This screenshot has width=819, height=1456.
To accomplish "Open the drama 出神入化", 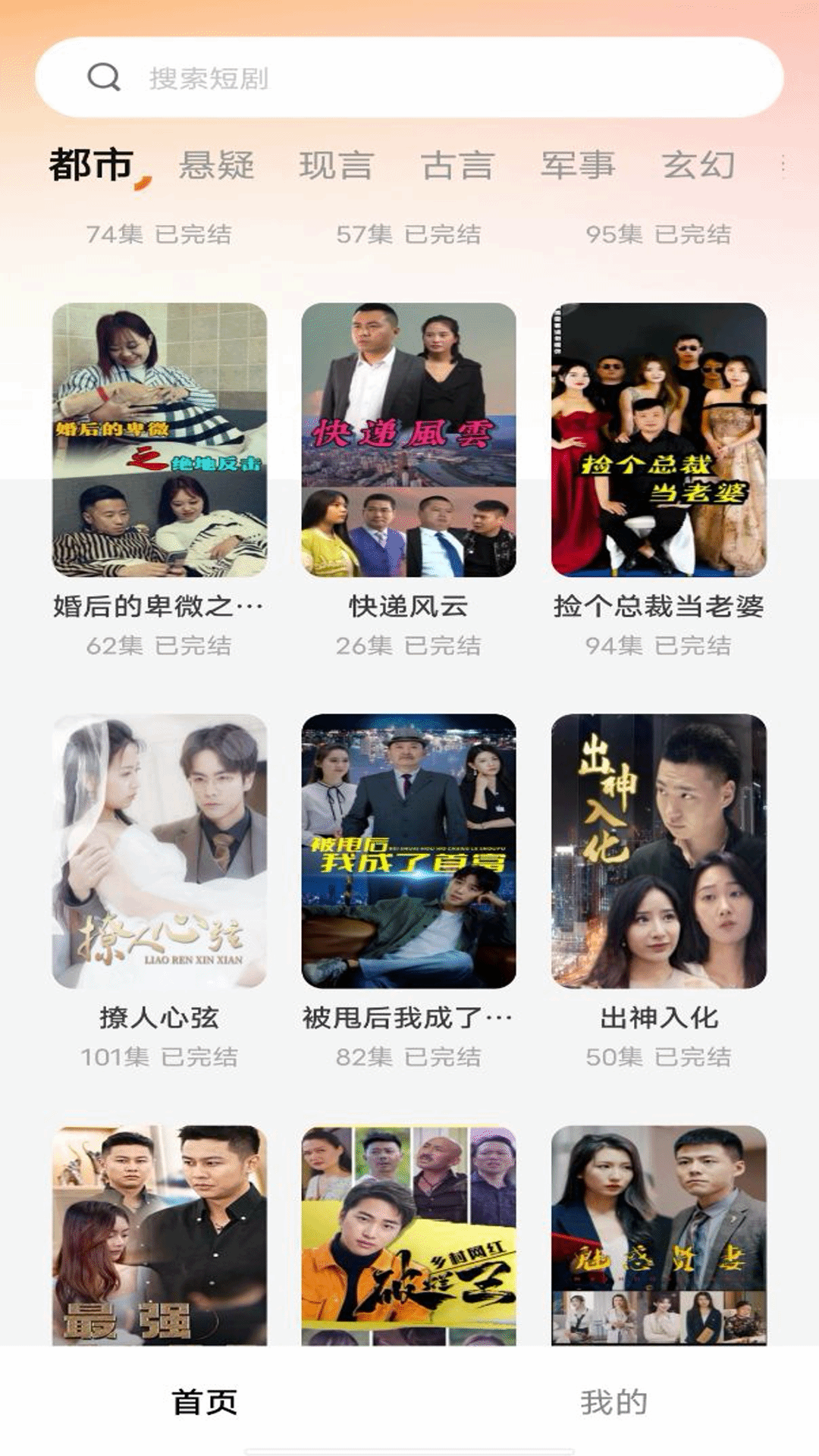I will (658, 851).
